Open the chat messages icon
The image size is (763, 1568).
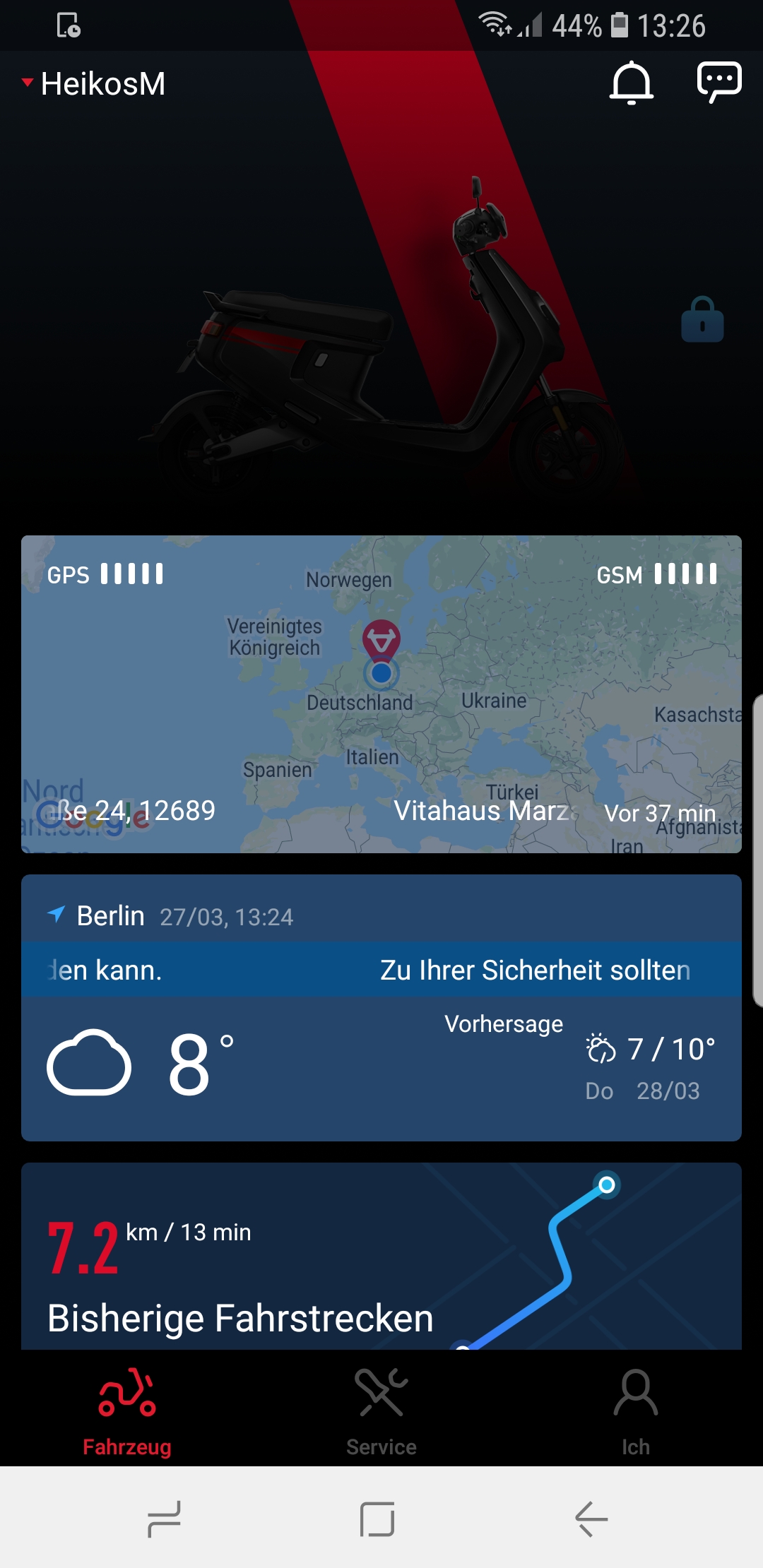click(718, 82)
